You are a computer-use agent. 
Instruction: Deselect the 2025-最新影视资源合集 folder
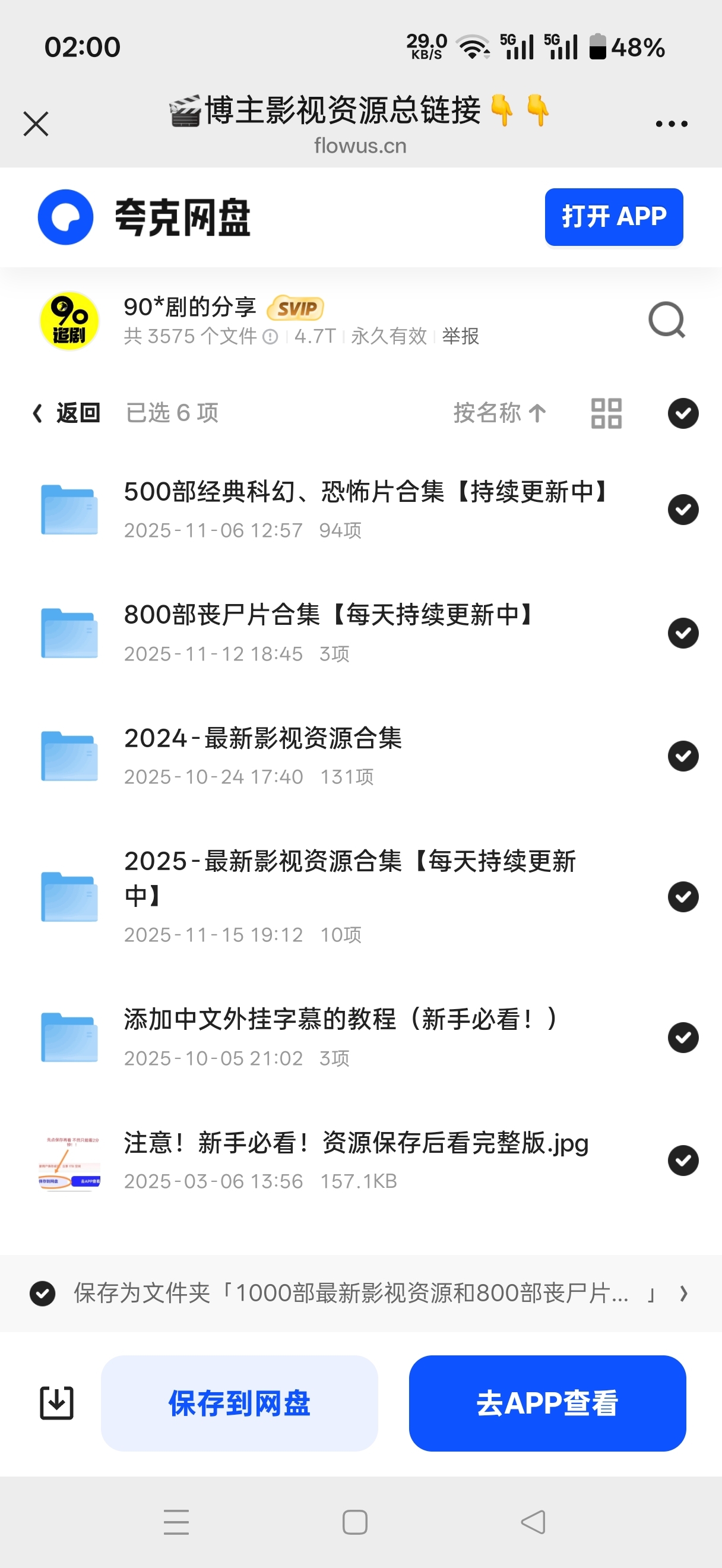pos(682,897)
